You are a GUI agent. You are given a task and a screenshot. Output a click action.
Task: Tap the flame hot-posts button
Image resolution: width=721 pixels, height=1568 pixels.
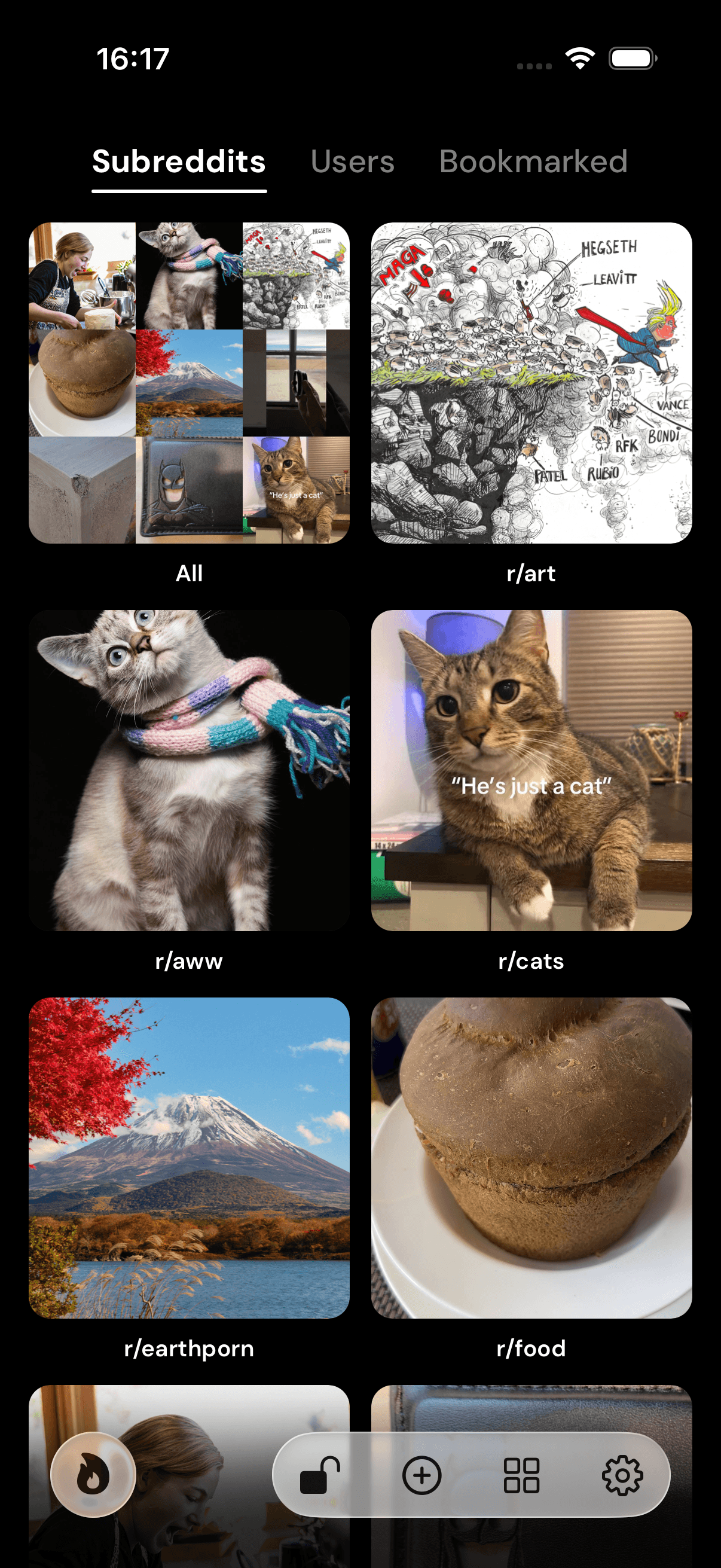pos(93,1475)
